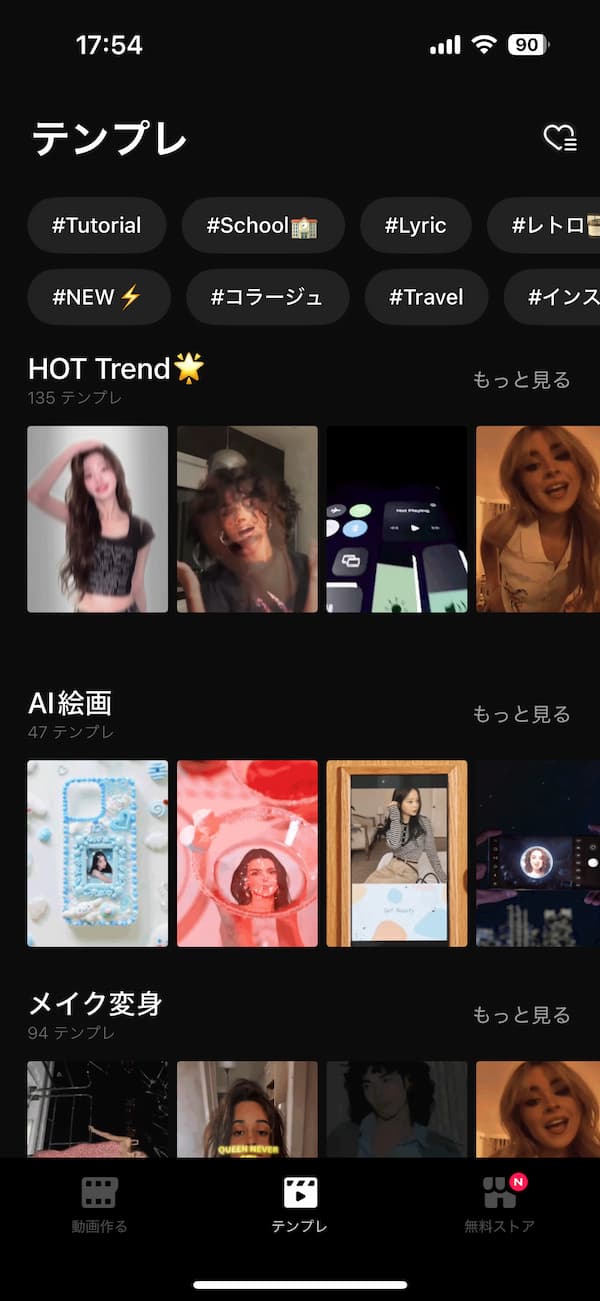The height and width of the screenshot is (1301, 600).
Task: Open the blue phone case AI絵画 template
Action: tap(97, 853)
